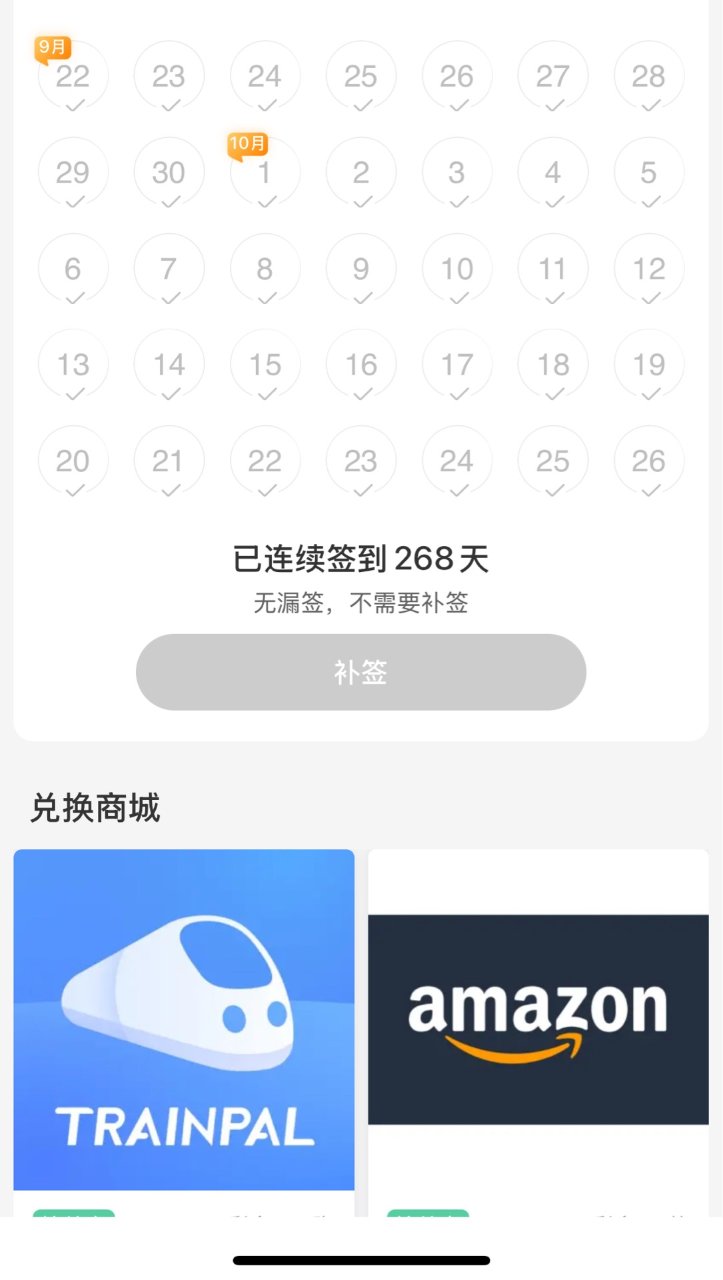Screen dimensions: 723x1280
Task: Tap the greyed-out 补签 button
Action: (361, 672)
